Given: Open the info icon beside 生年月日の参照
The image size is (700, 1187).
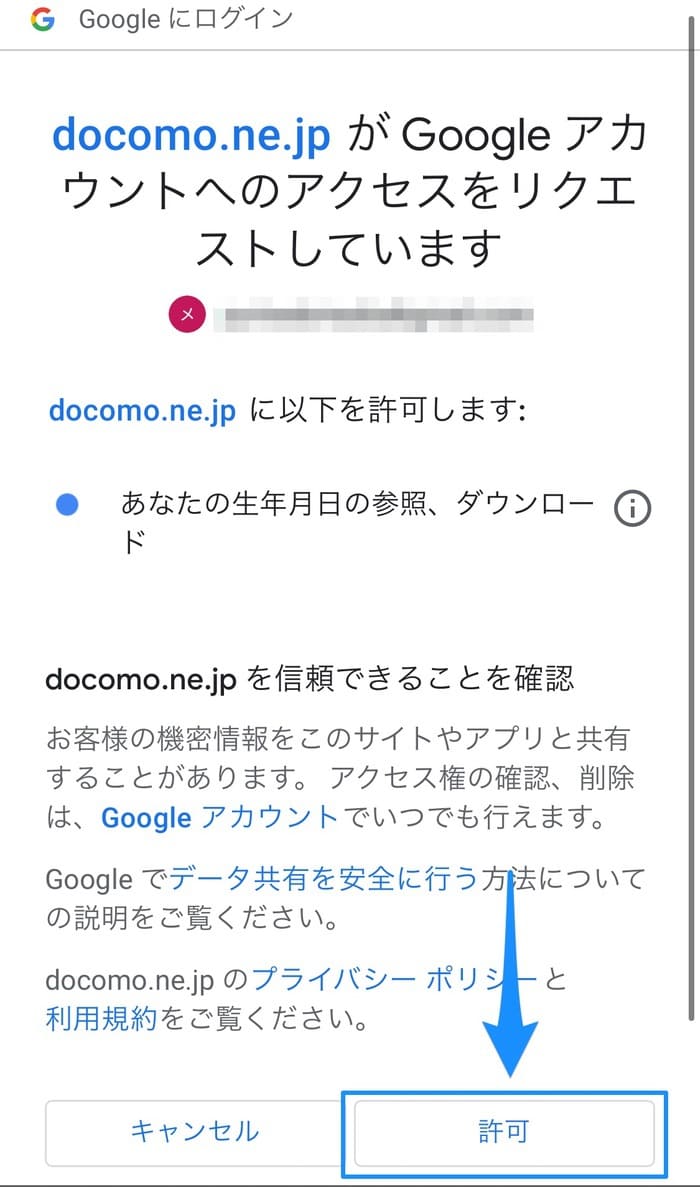Looking at the screenshot, I should [632, 509].
